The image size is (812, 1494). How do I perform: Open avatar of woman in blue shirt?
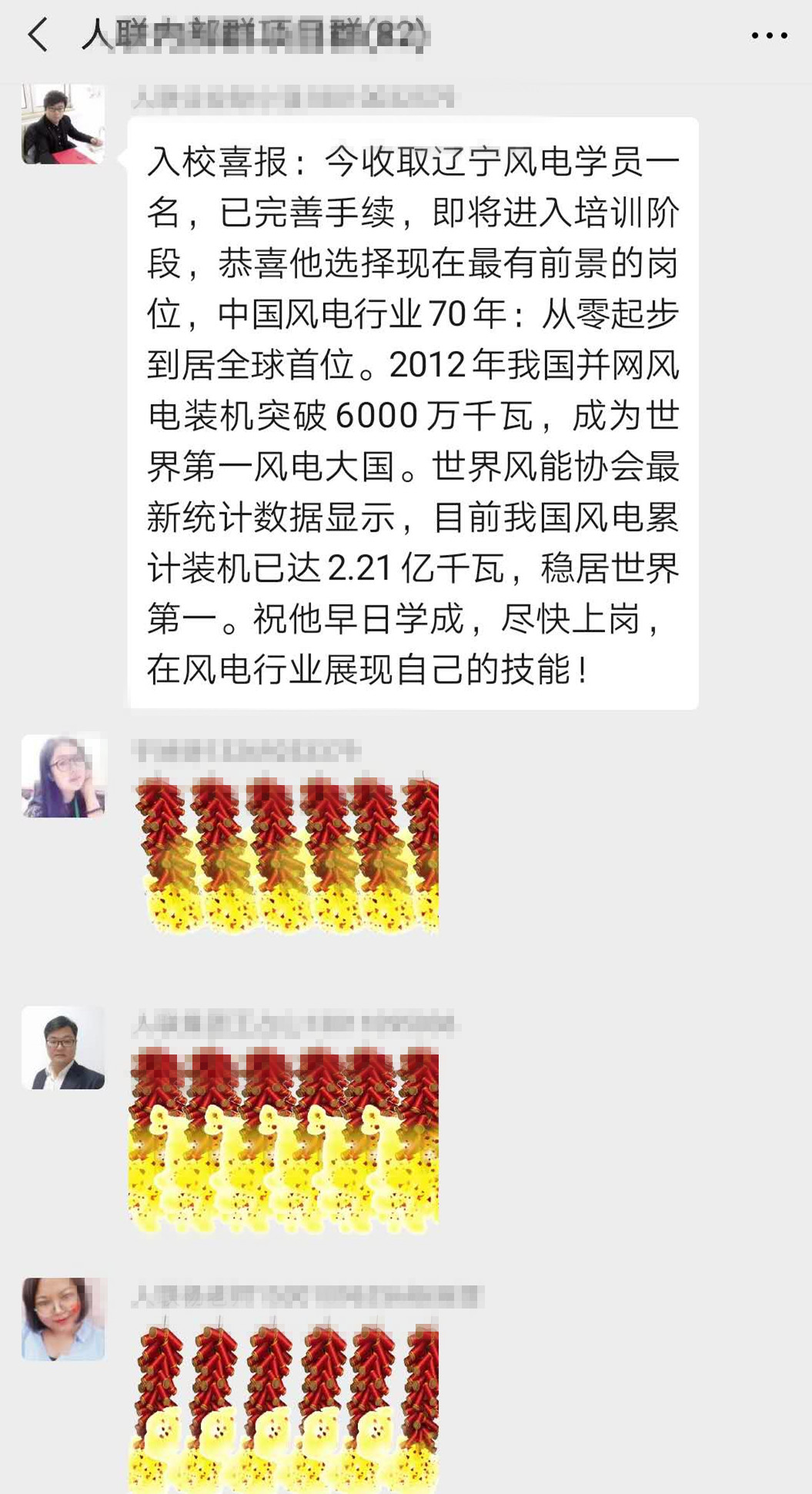click(63, 1319)
